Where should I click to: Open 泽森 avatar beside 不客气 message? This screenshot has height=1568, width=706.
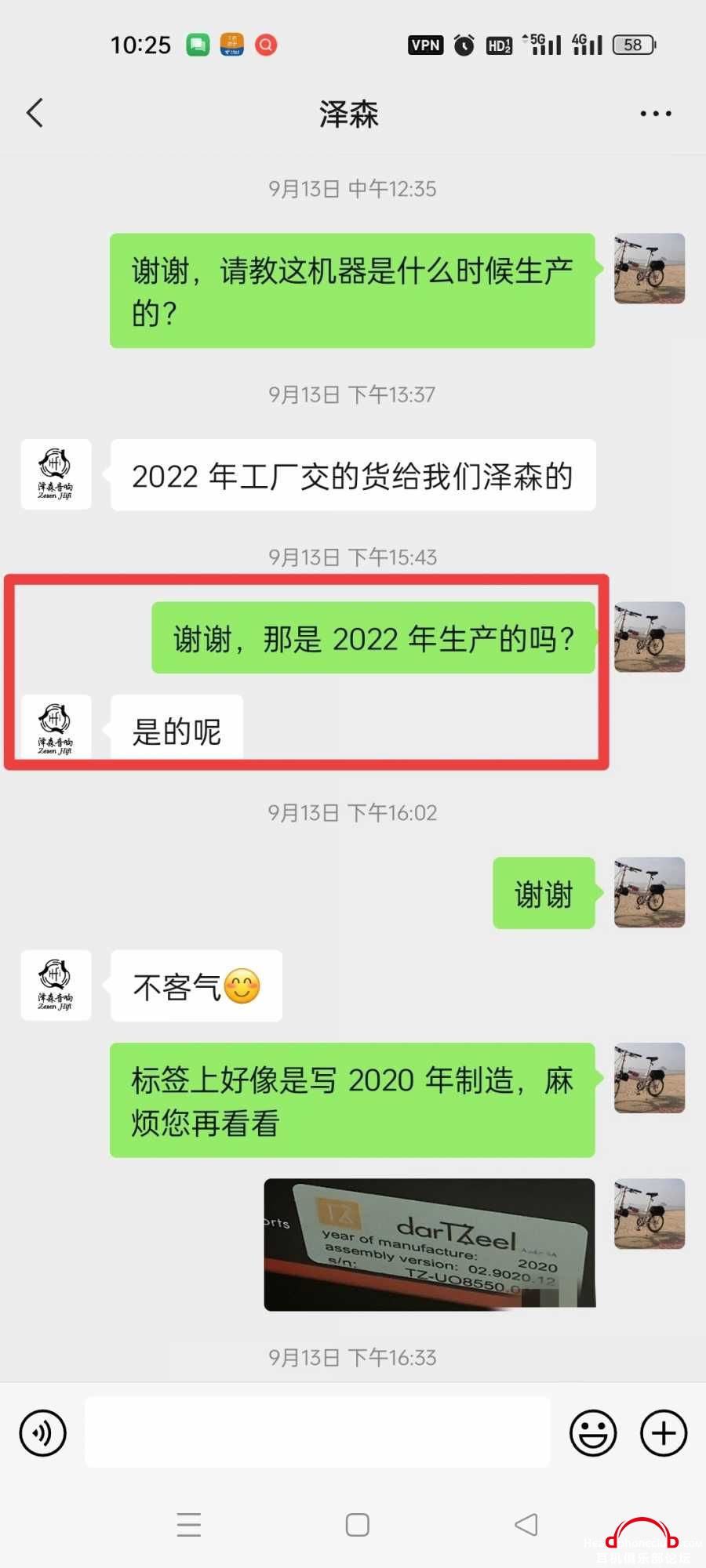pyautogui.click(x=56, y=985)
